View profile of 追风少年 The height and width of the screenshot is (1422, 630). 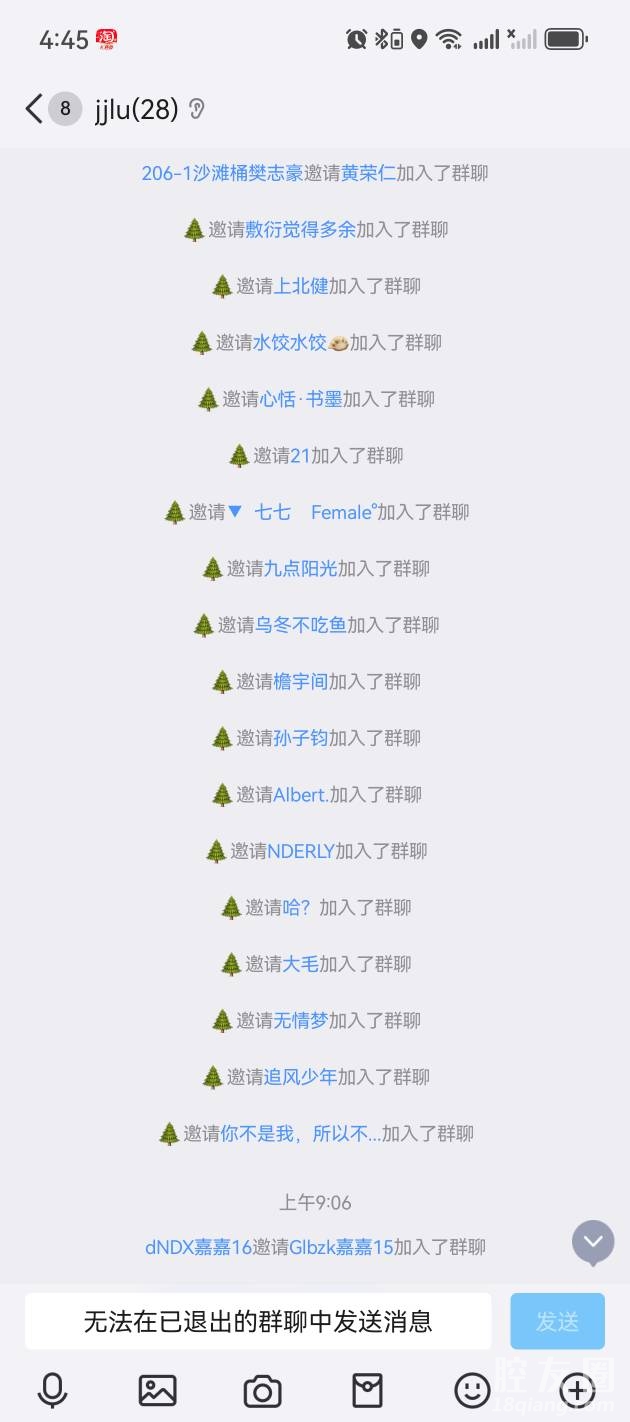point(300,1077)
